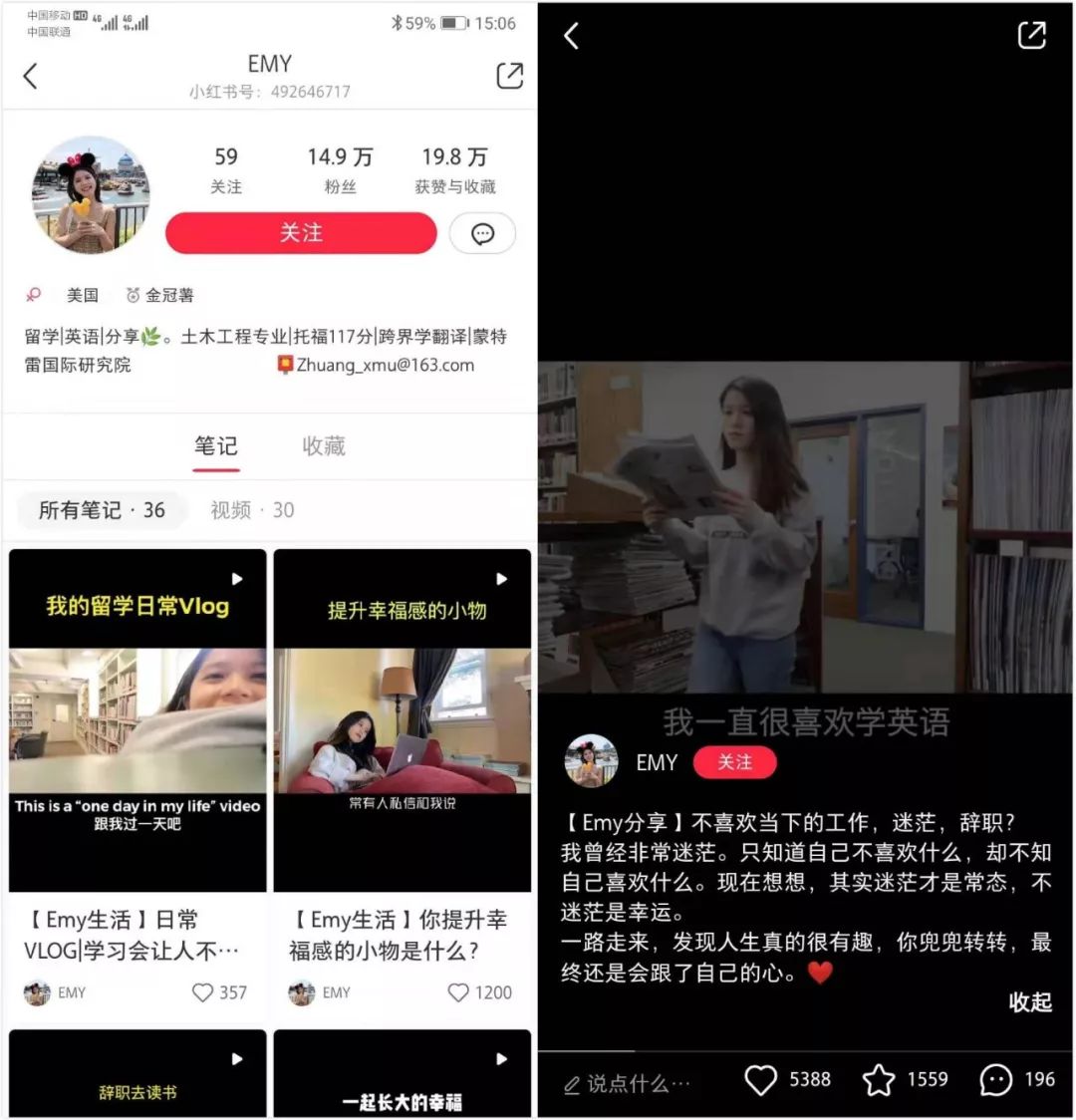
Task: Follow EMY with the wide red profile button
Action: coord(301,233)
